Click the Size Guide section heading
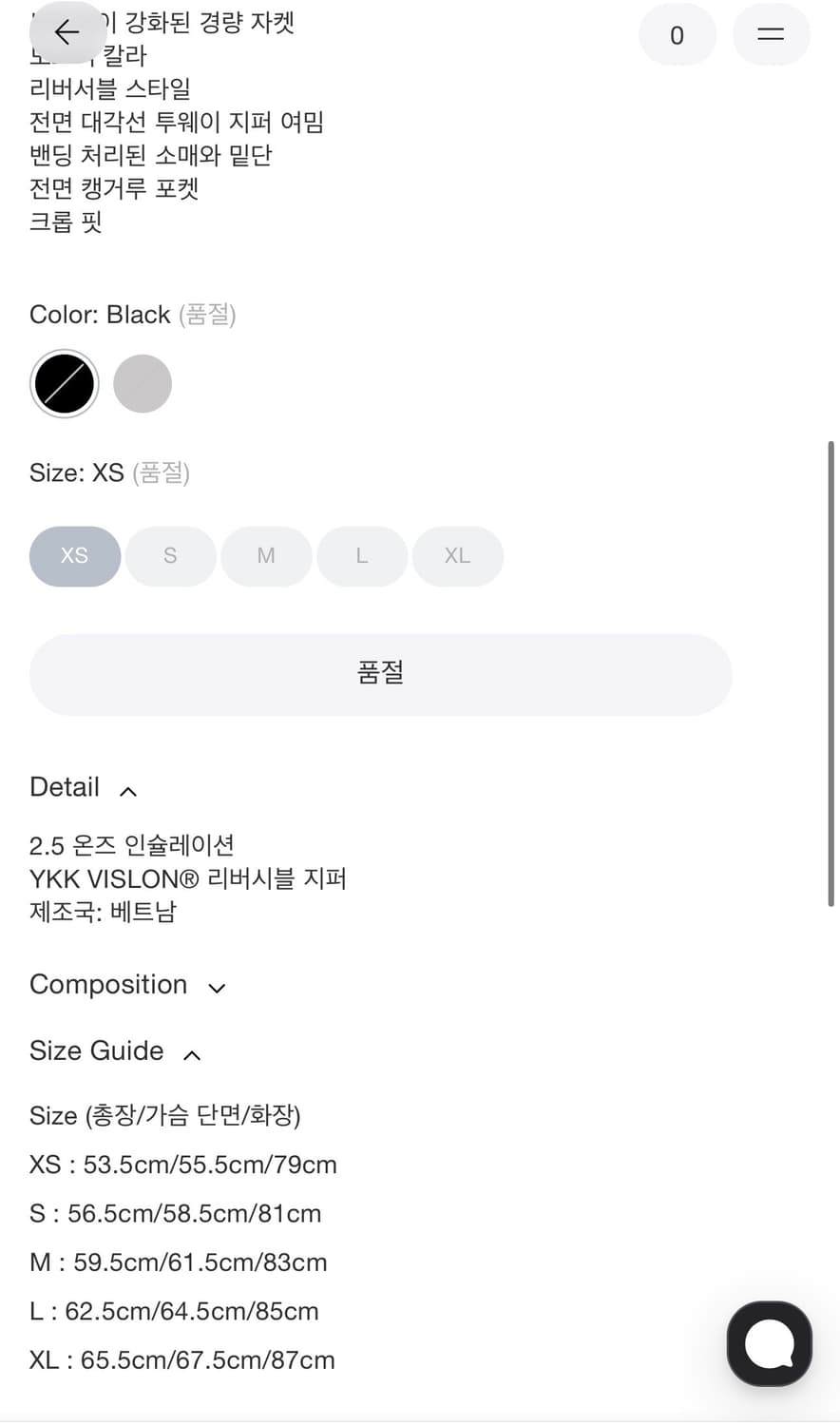 [x=96, y=1051]
